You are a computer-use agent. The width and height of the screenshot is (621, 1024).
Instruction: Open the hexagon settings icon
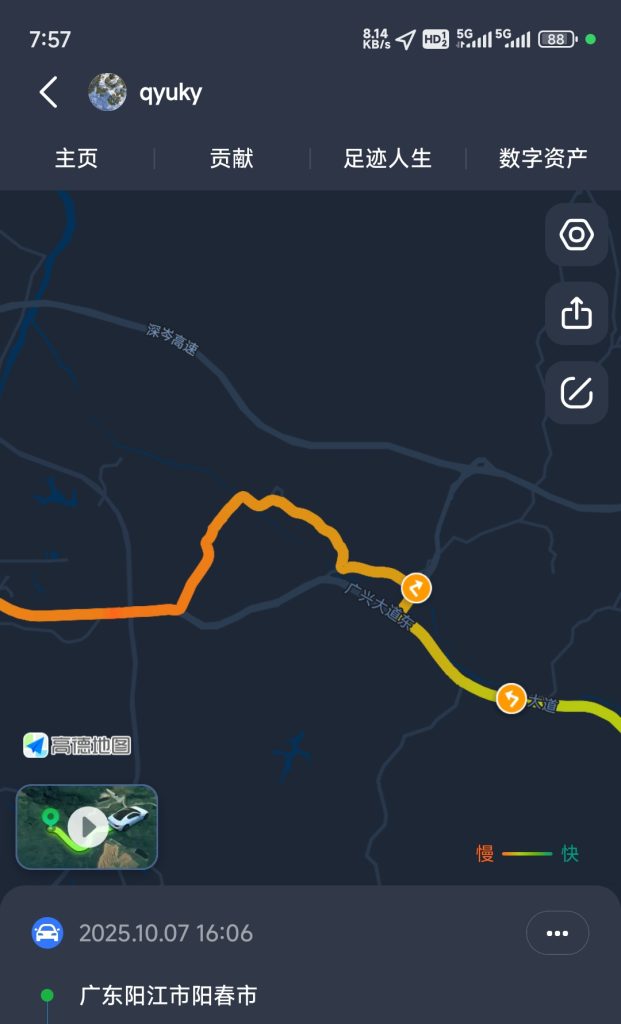coord(576,235)
